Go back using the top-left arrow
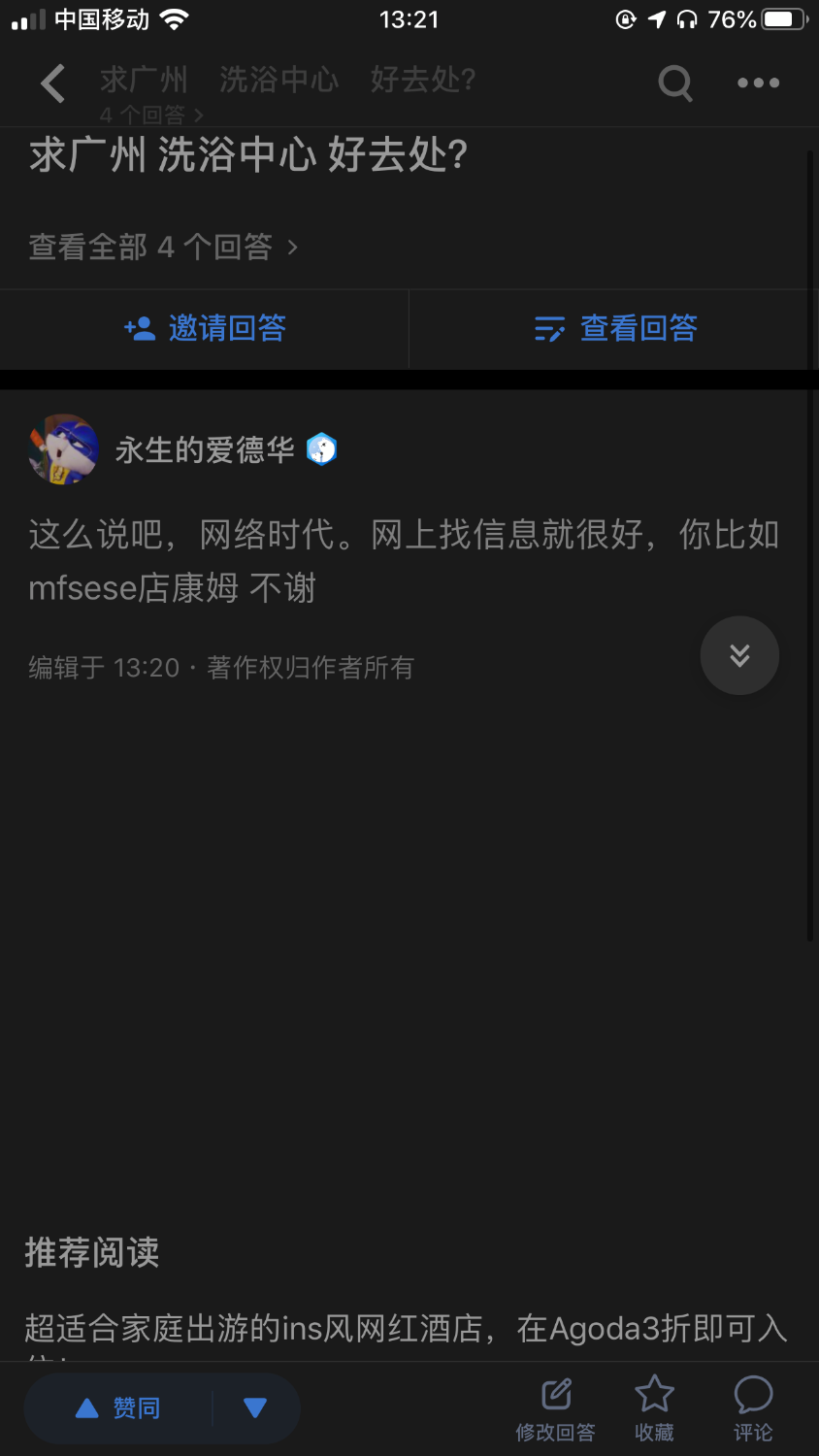819x1456 pixels. 53,83
